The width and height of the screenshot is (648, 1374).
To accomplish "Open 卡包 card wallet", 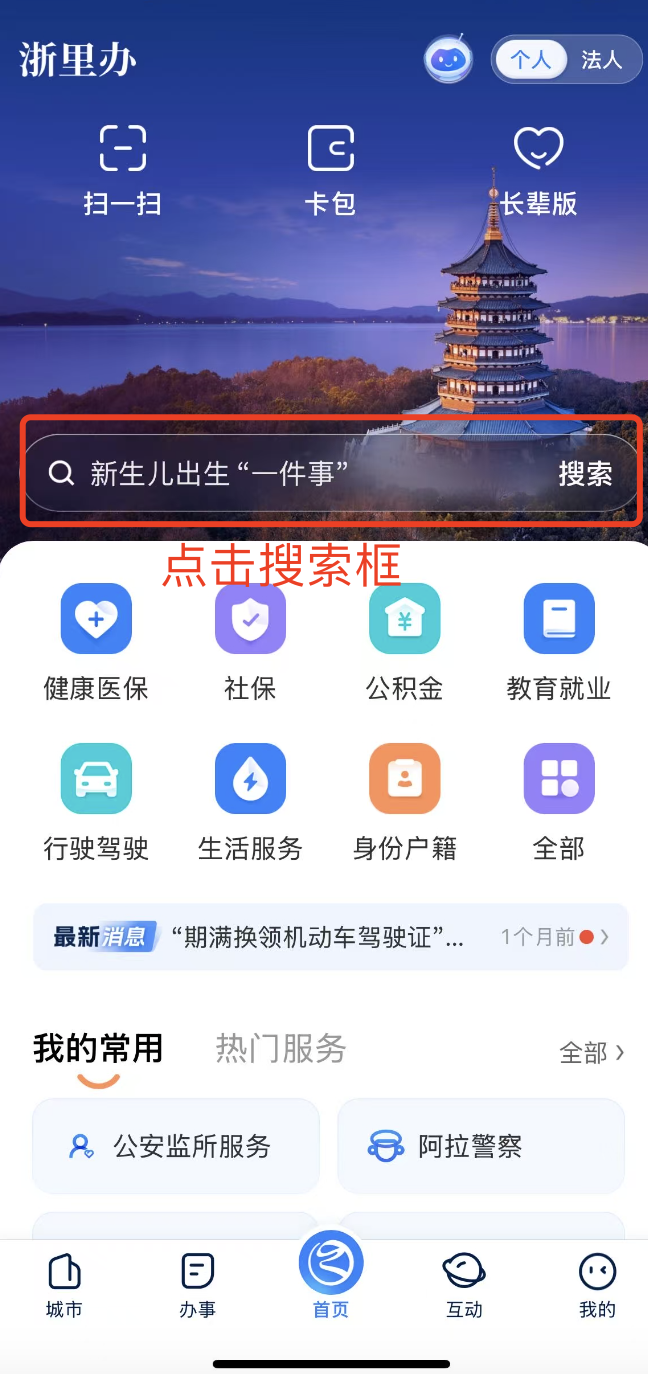I will point(330,170).
